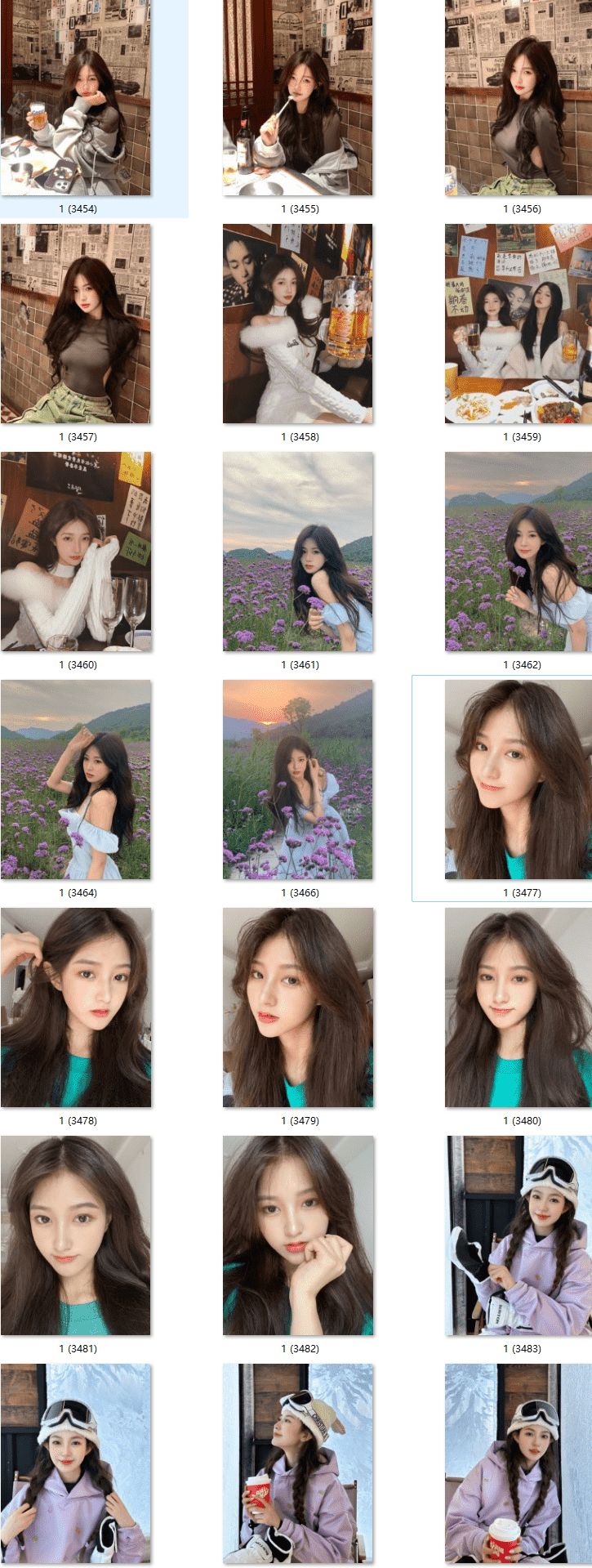Open the file 1 (3483)
The image size is (592, 1568).
(519, 1235)
